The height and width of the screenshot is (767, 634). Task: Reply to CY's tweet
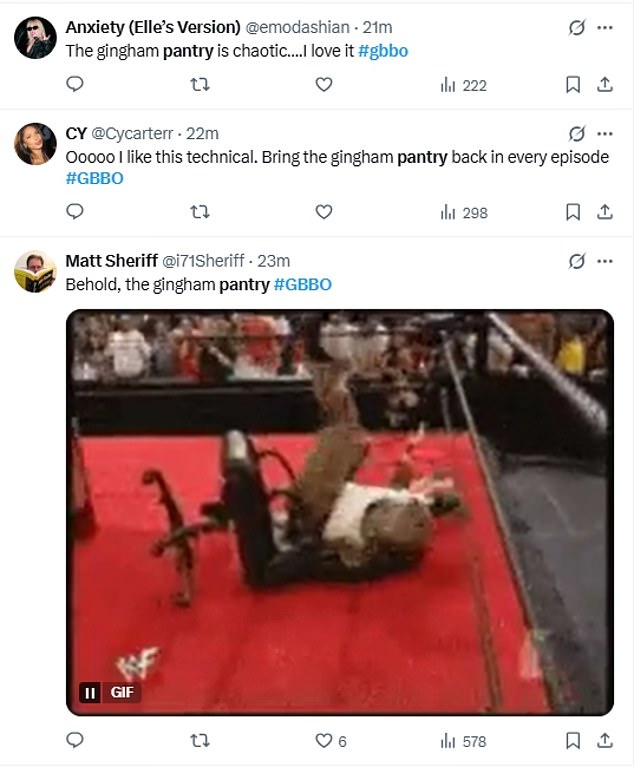(75, 211)
